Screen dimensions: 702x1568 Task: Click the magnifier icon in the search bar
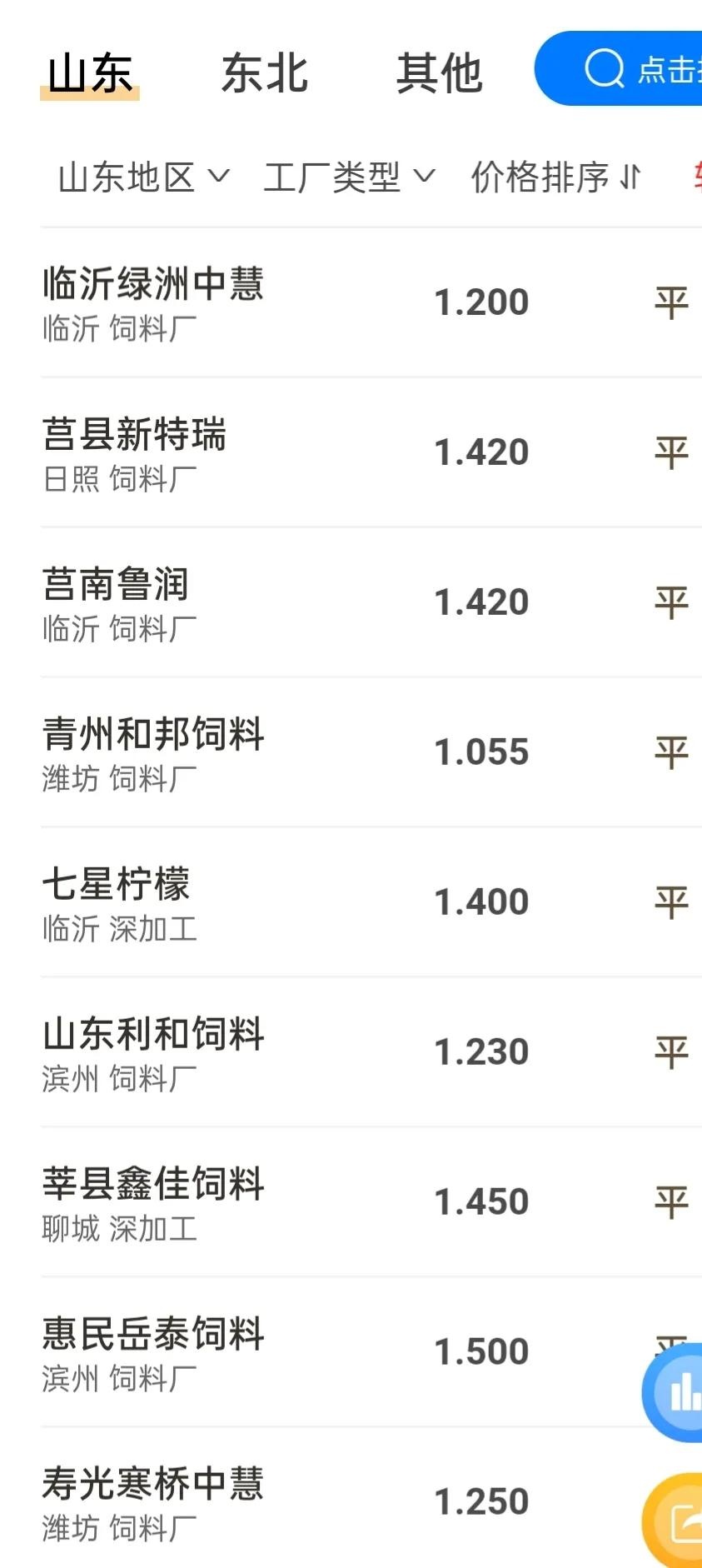(x=606, y=70)
